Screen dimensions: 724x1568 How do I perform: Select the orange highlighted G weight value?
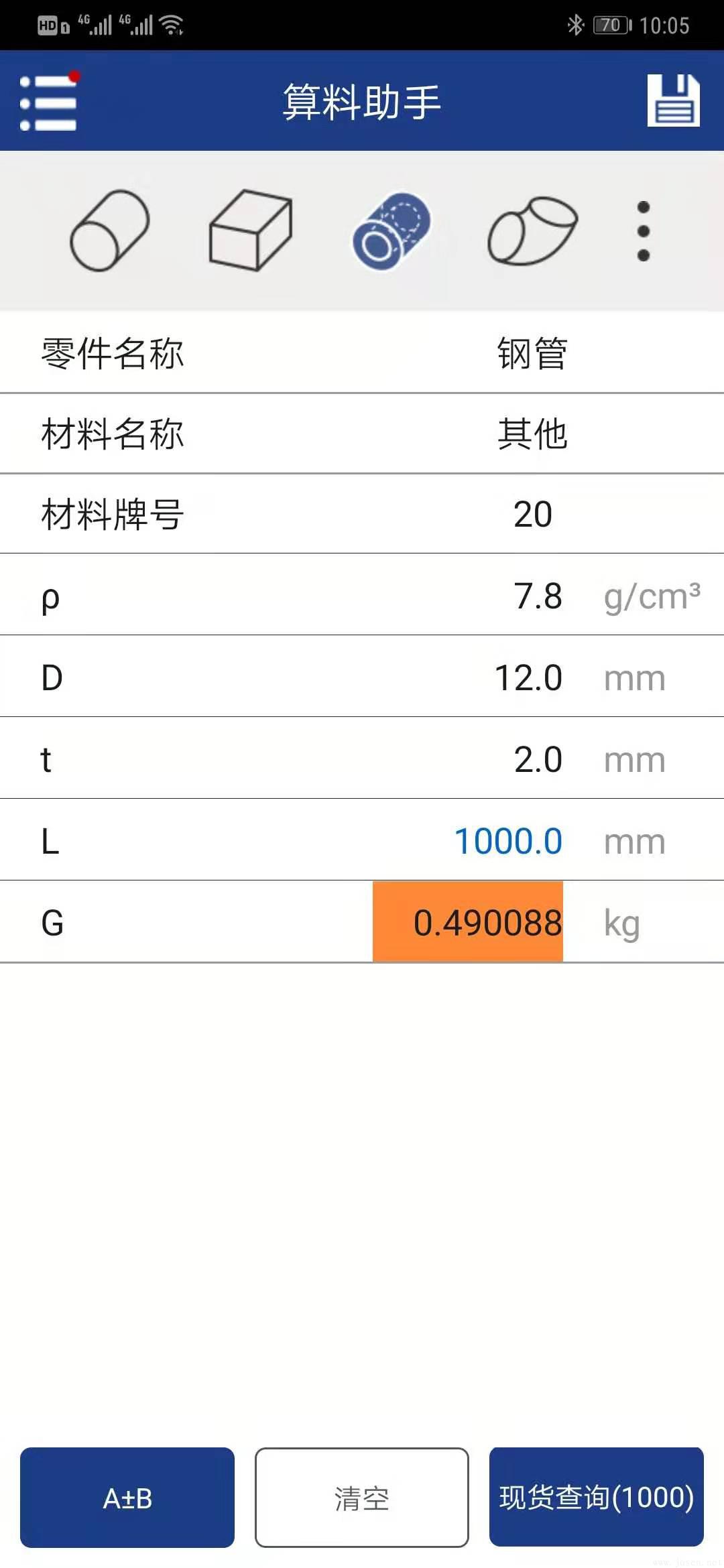467,923
